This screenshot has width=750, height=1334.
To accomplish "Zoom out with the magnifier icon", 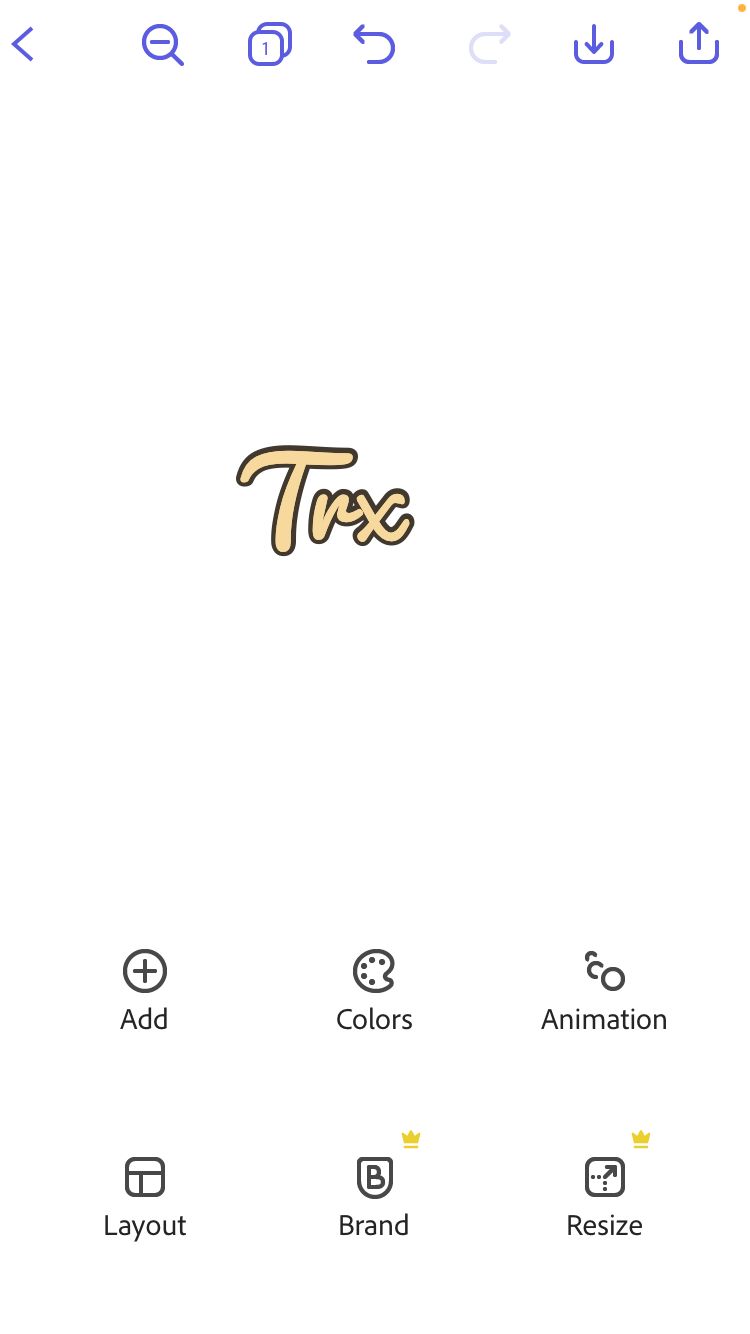I will (162, 45).
